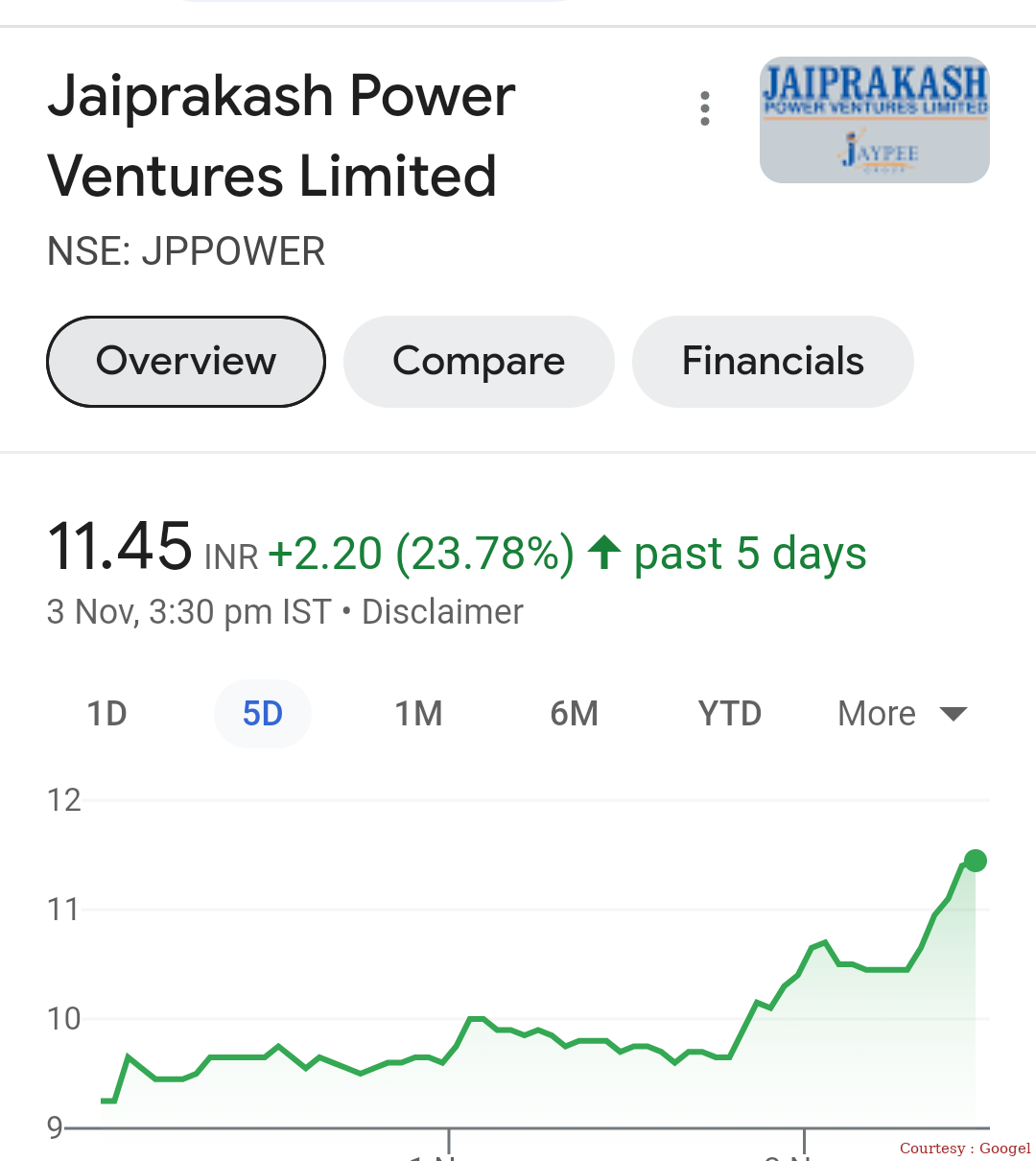
Task: Open the three-dot options menu
Action: click(705, 108)
